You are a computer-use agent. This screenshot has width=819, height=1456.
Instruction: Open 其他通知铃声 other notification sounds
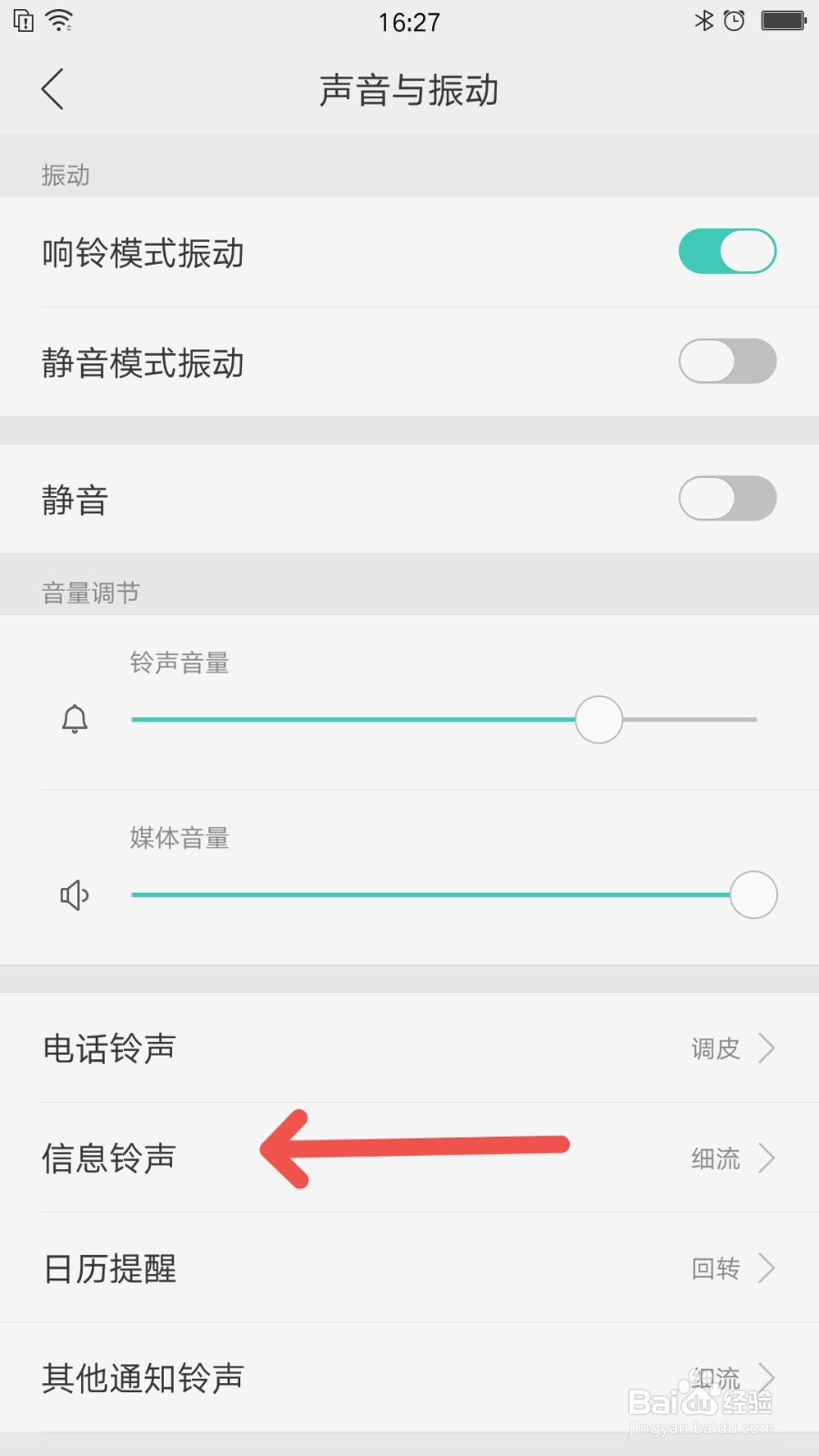(x=409, y=1376)
